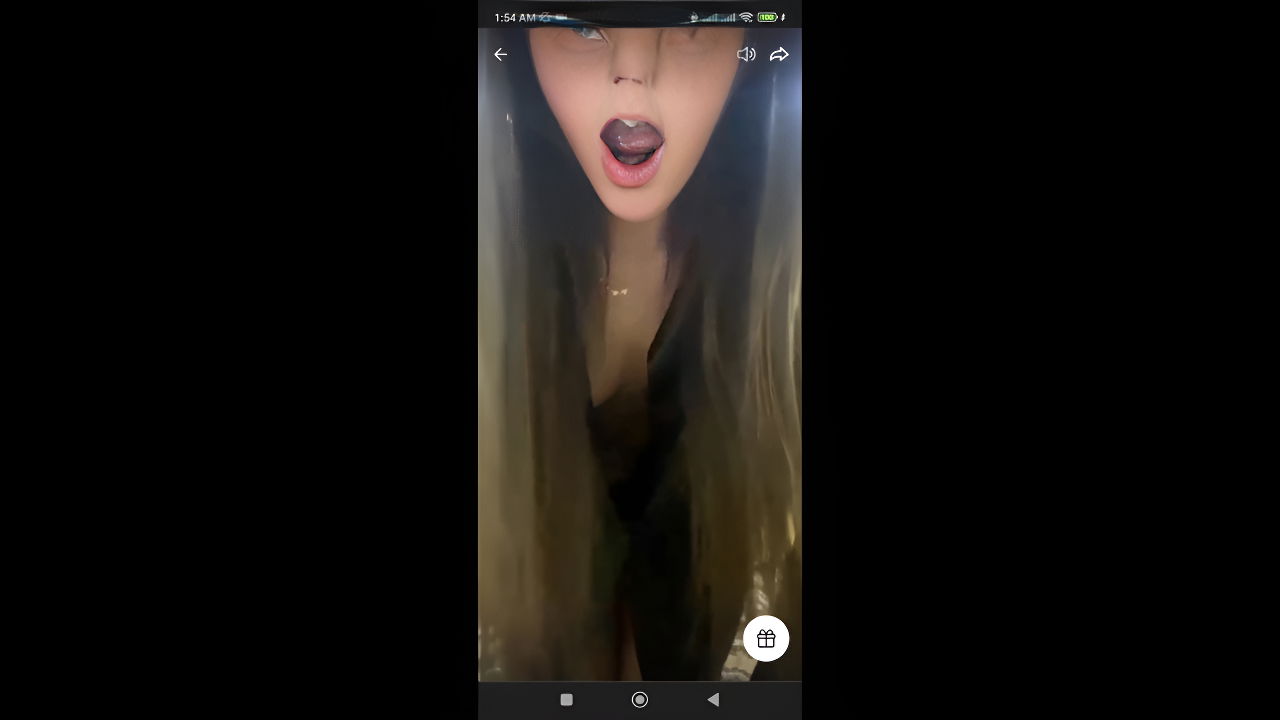Share this video
This screenshot has height=720, width=1280.
(779, 55)
